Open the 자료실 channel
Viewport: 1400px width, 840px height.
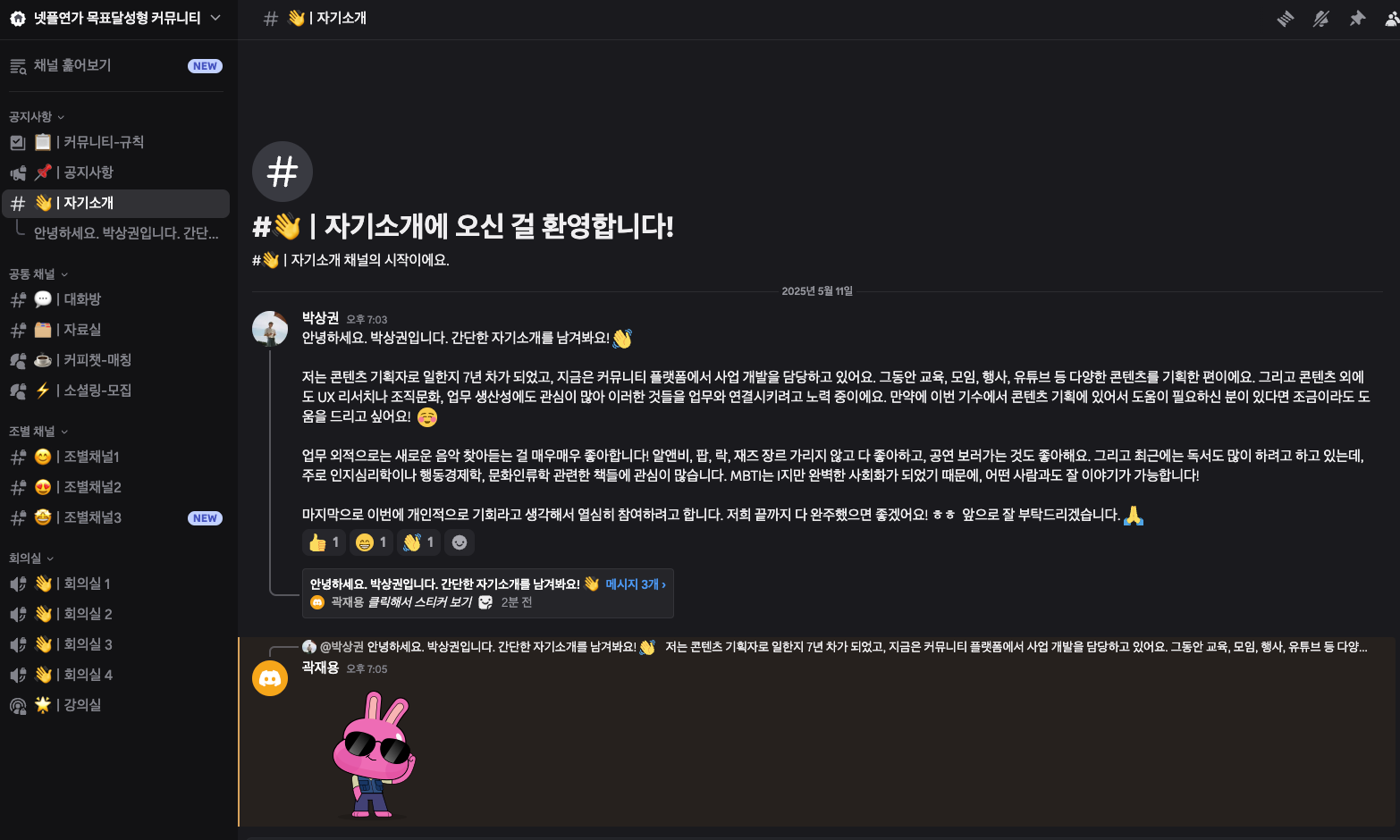[81, 330]
